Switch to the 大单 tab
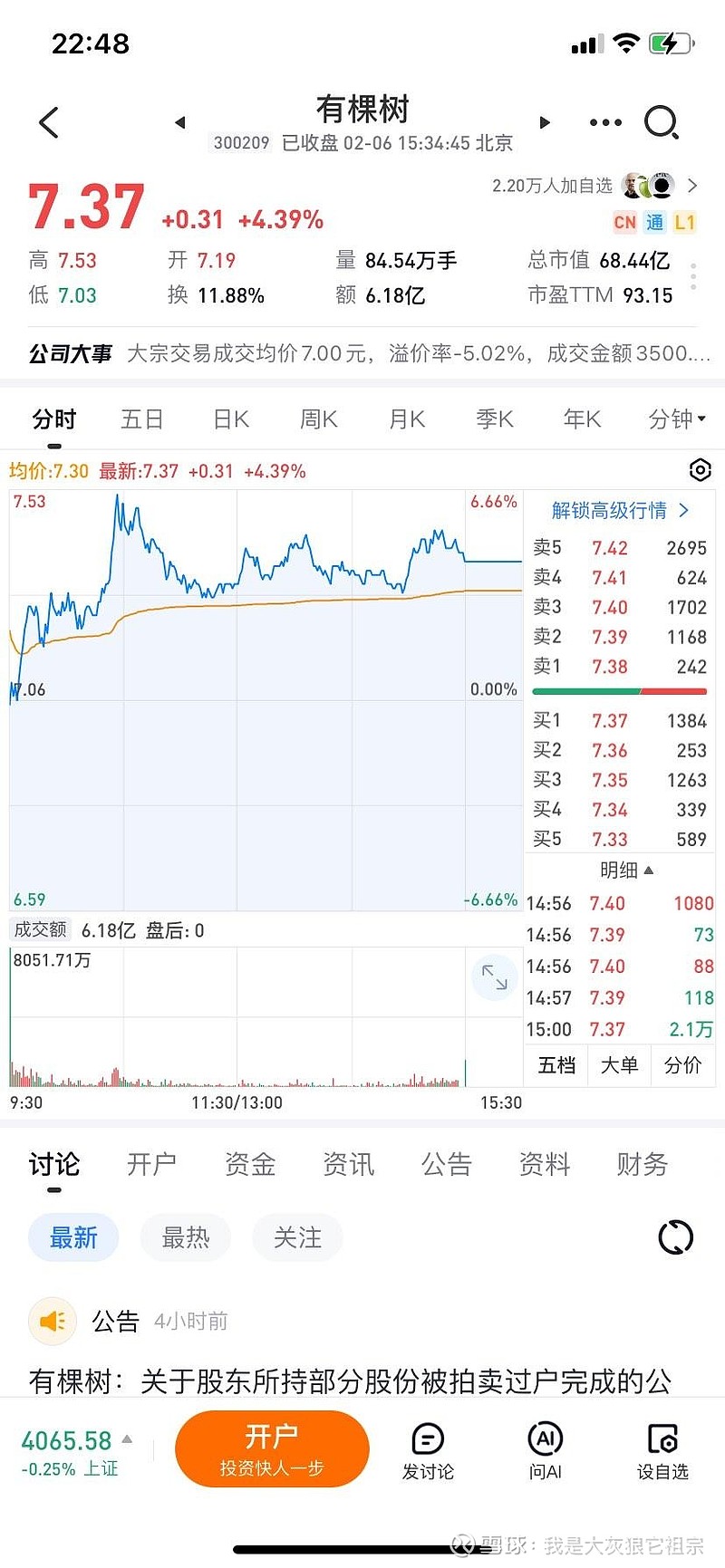Viewport: 725px width, 1568px height. [x=619, y=1065]
